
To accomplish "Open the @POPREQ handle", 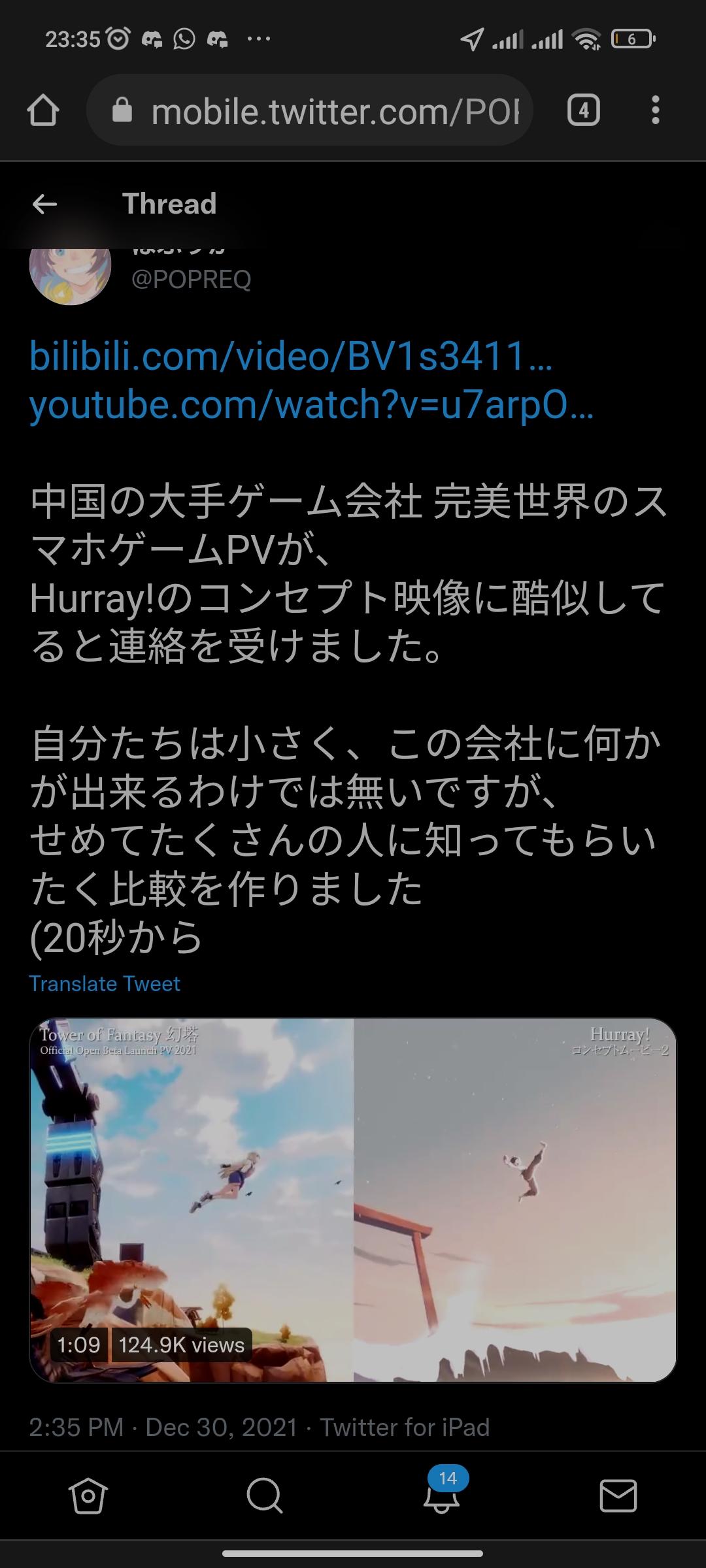I will point(191,280).
